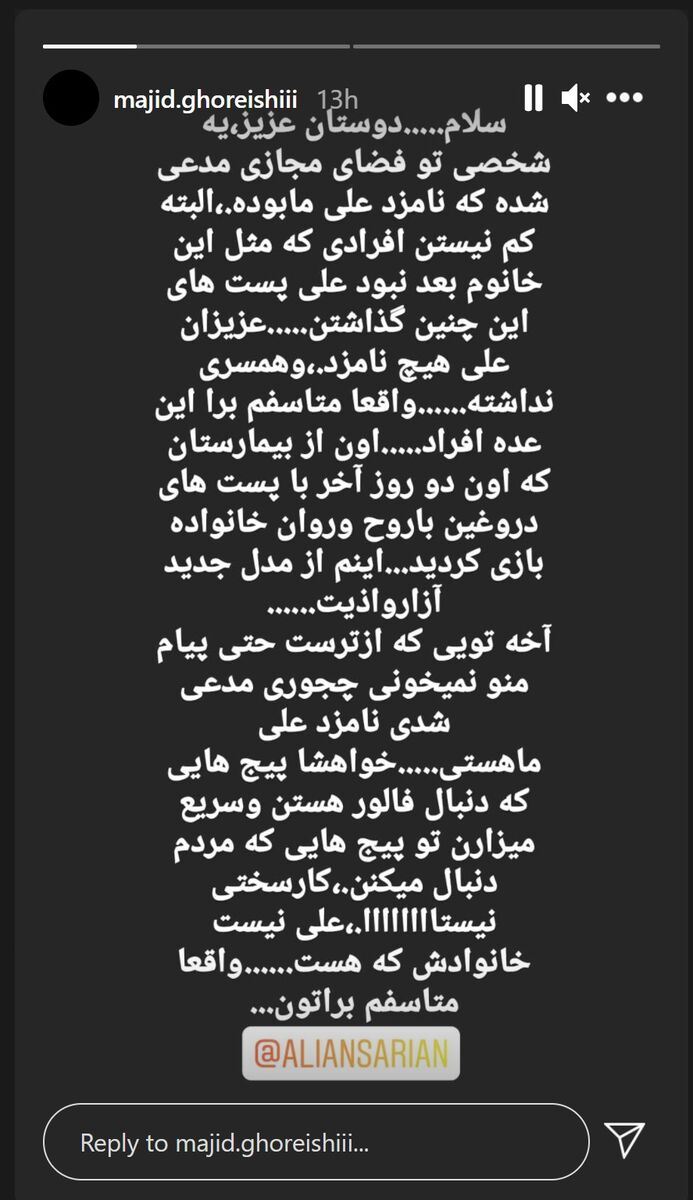Open the three-dot story options menu
The width and height of the screenshot is (693, 1200).
(625, 98)
